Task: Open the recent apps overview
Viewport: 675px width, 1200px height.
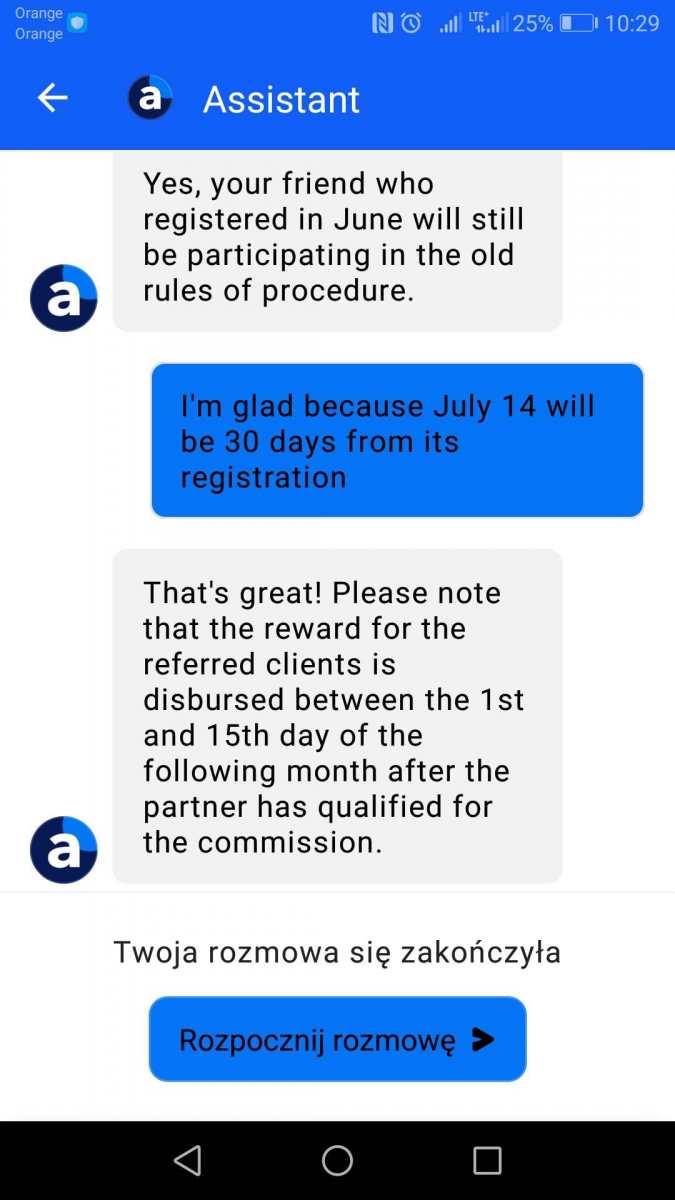Action: (x=487, y=1160)
